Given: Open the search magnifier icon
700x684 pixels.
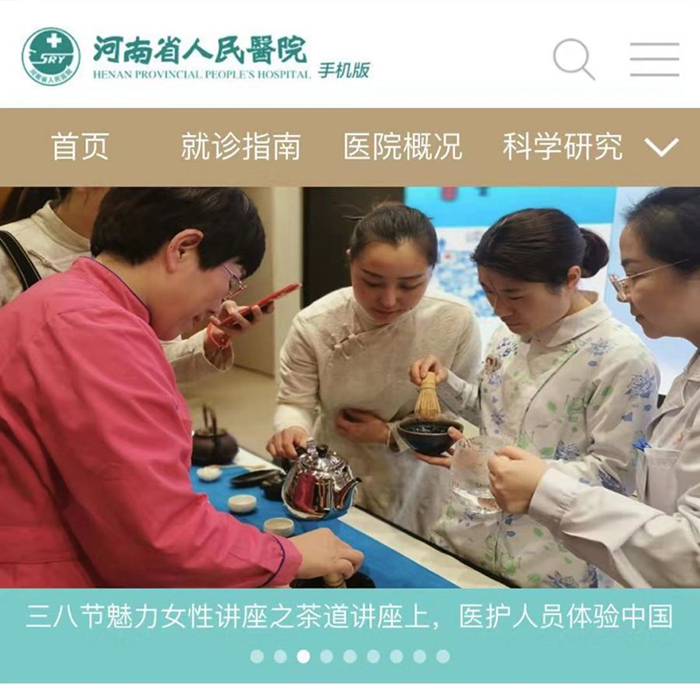Looking at the screenshot, I should (x=574, y=59).
